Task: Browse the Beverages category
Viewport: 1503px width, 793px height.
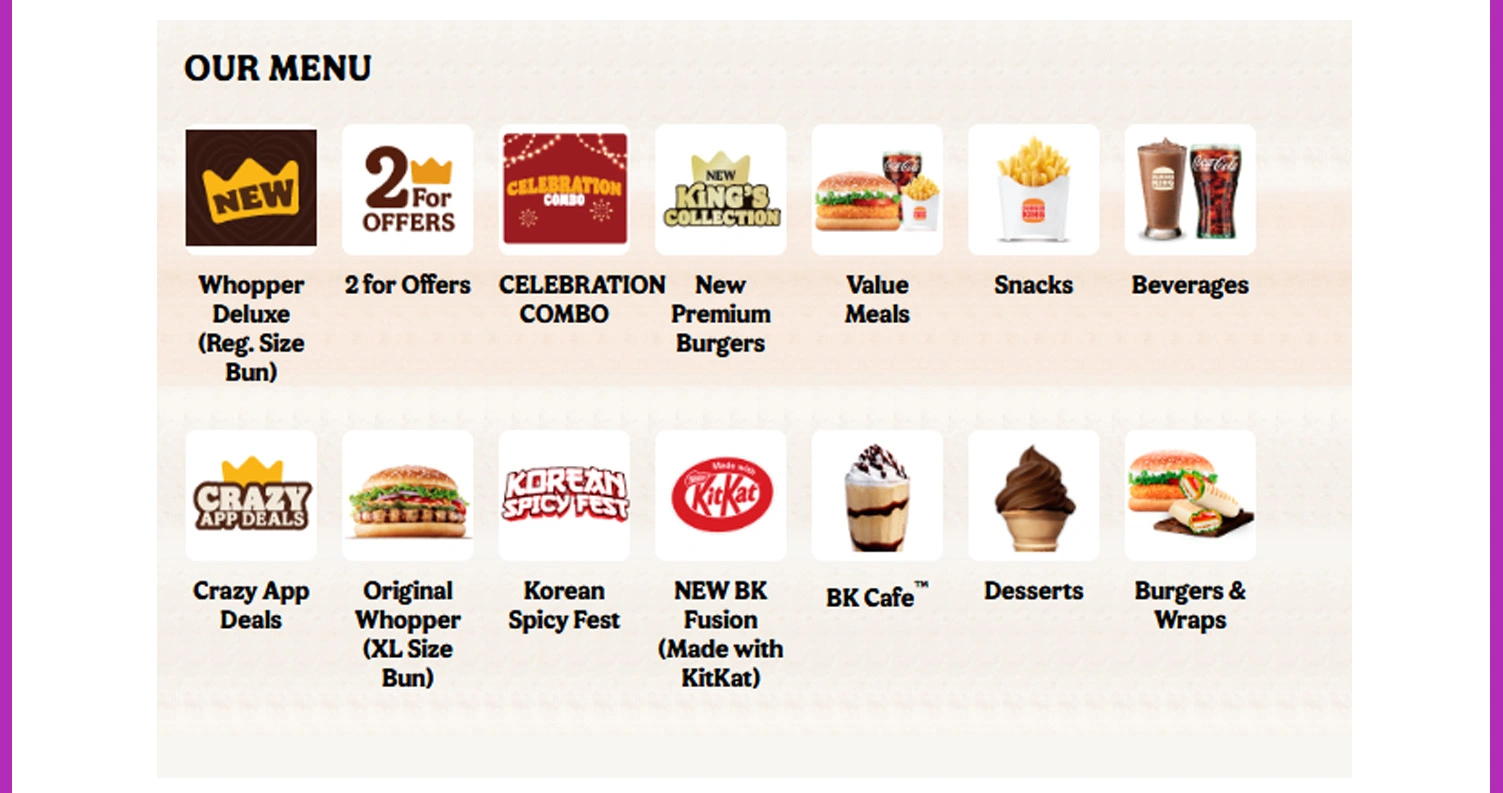Action: pos(1190,189)
